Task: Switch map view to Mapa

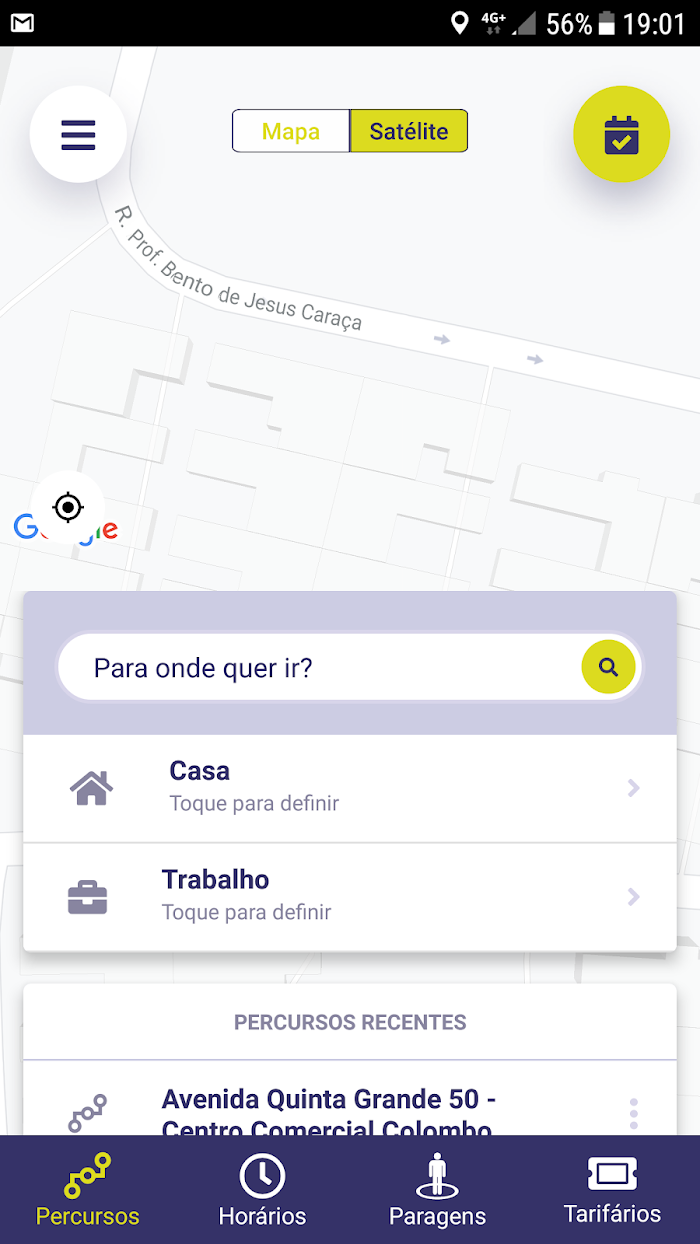Action: [291, 131]
